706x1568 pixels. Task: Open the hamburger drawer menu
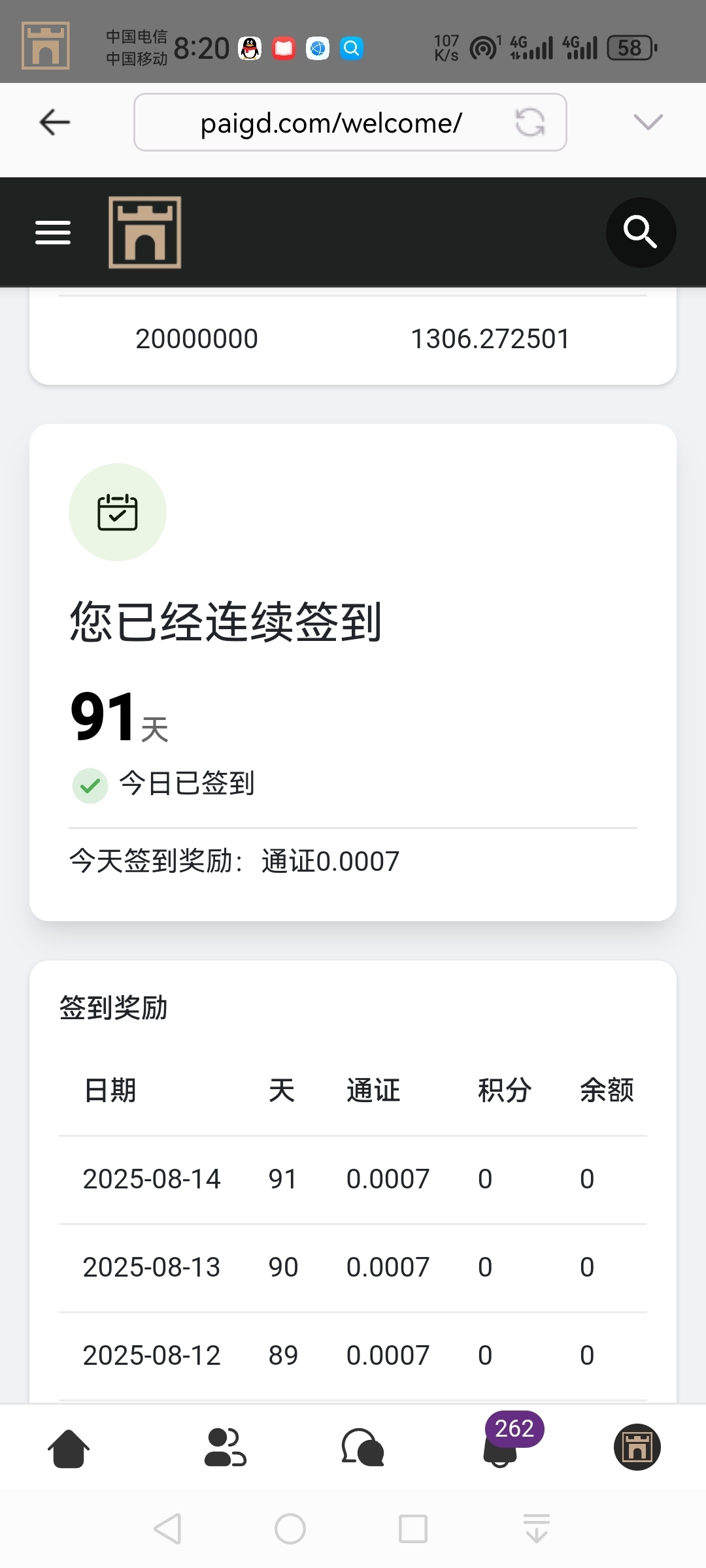pyautogui.click(x=53, y=233)
